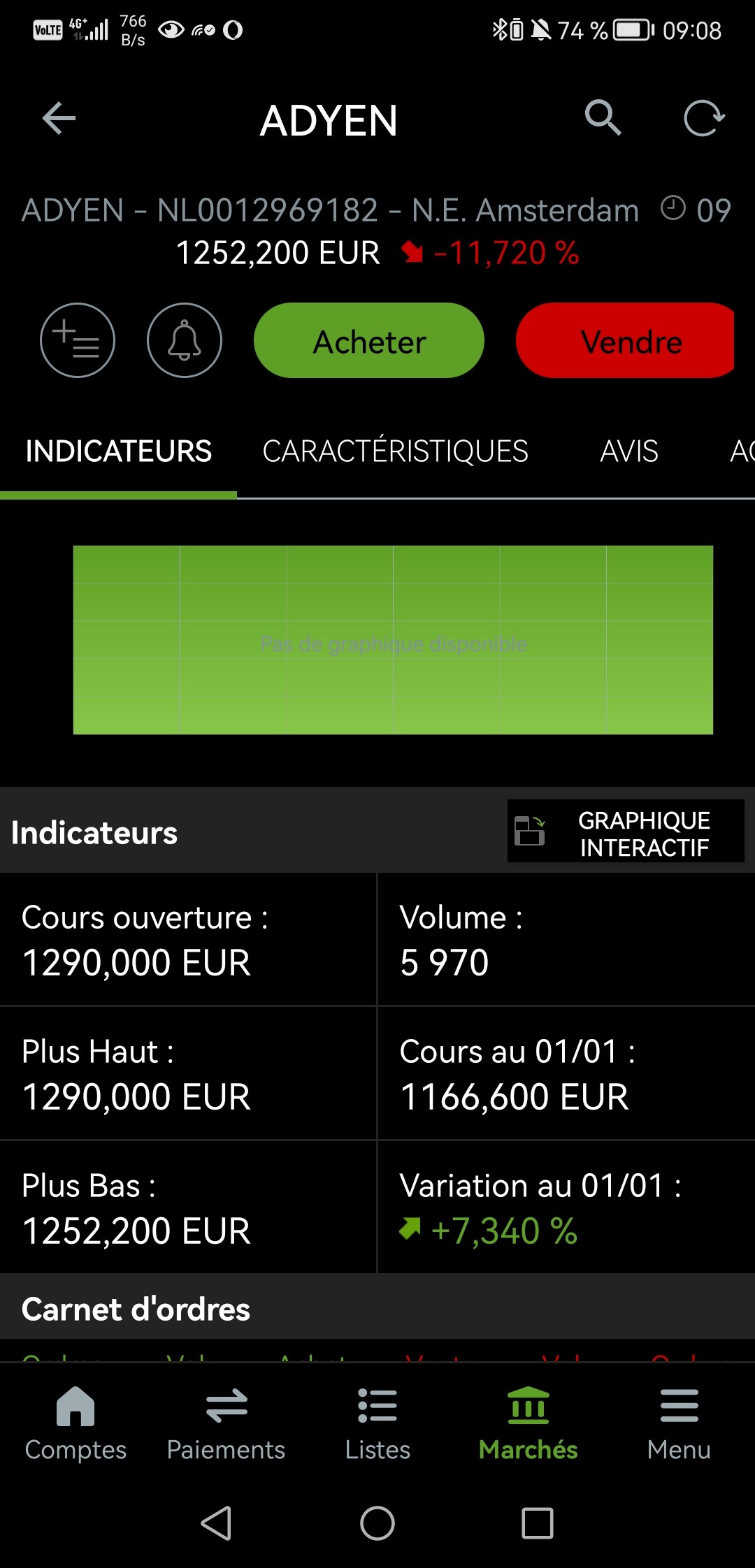Image resolution: width=755 pixels, height=1568 pixels.
Task: Open search for another stock
Action: [603, 117]
